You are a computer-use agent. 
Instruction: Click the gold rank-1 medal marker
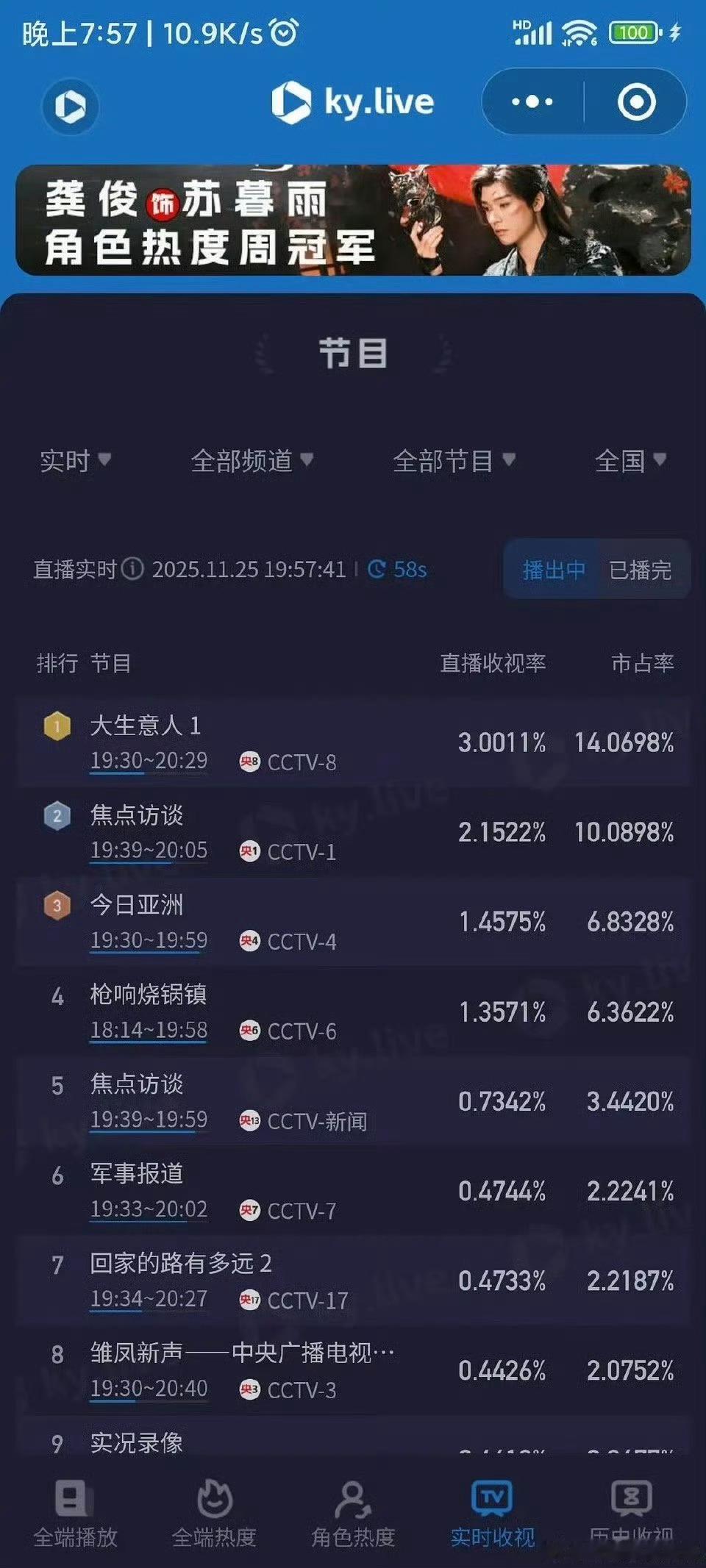pos(56,725)
